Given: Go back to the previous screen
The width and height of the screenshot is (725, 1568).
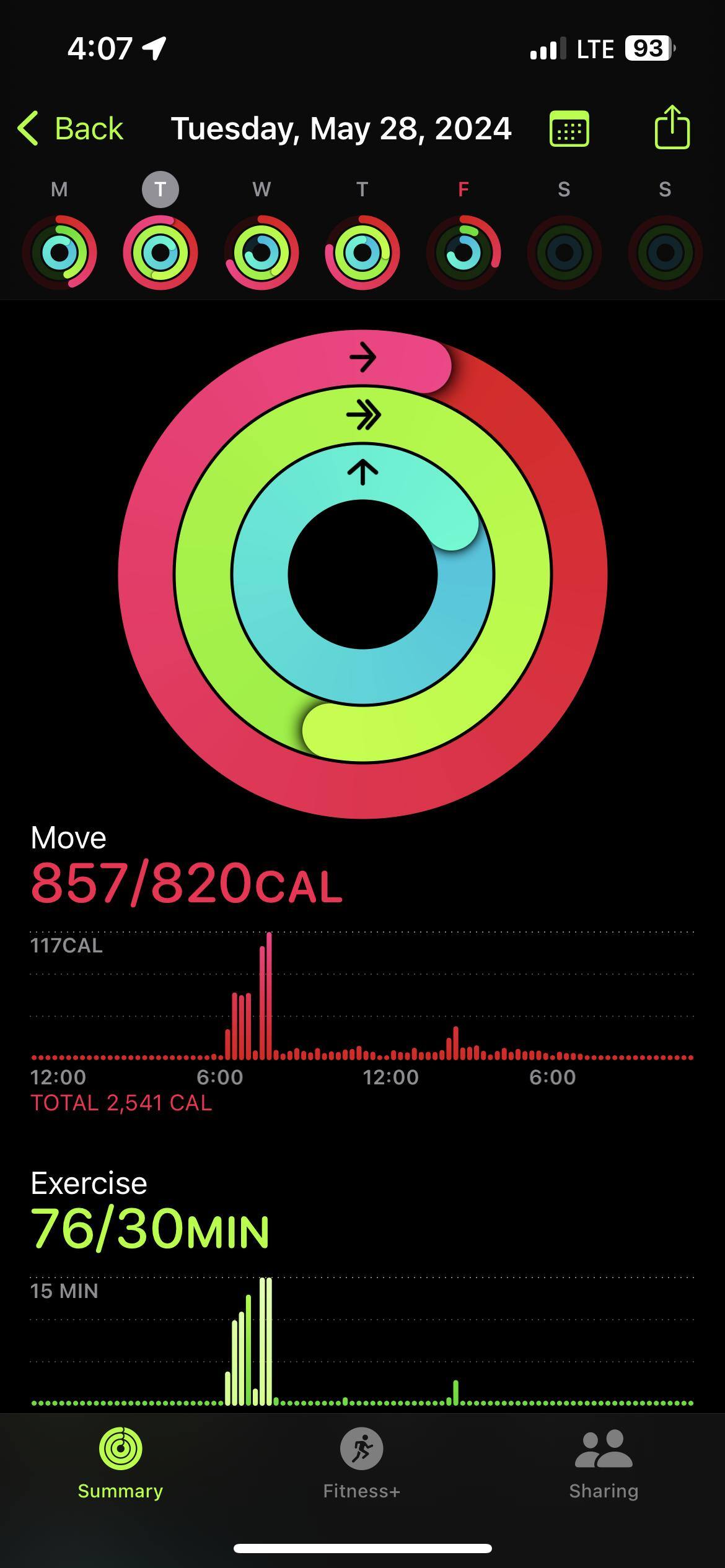Looking at the screenshot, I should coord(71,129).
